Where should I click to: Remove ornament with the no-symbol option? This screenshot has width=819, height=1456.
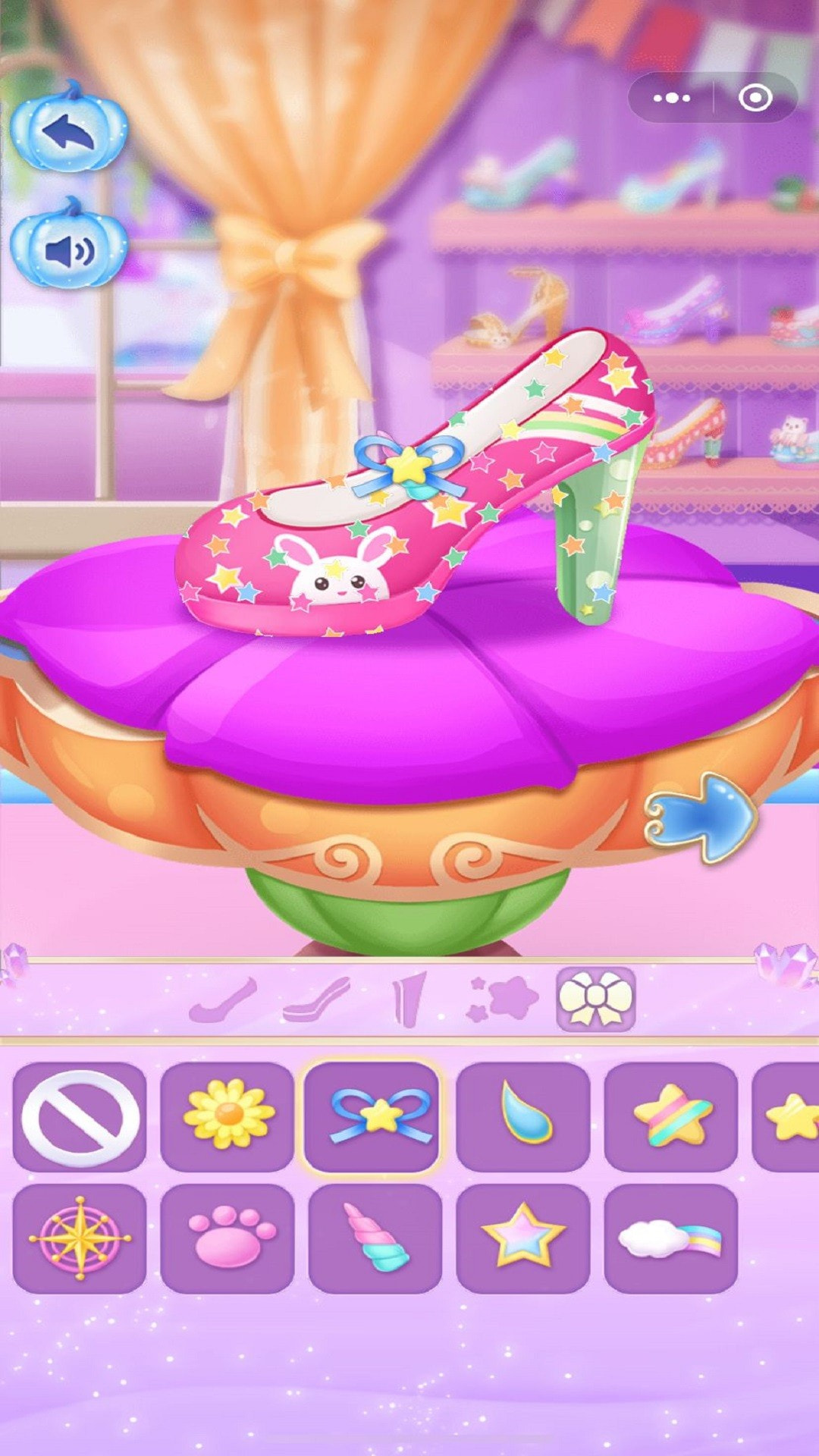click(x=80, y=1117)
